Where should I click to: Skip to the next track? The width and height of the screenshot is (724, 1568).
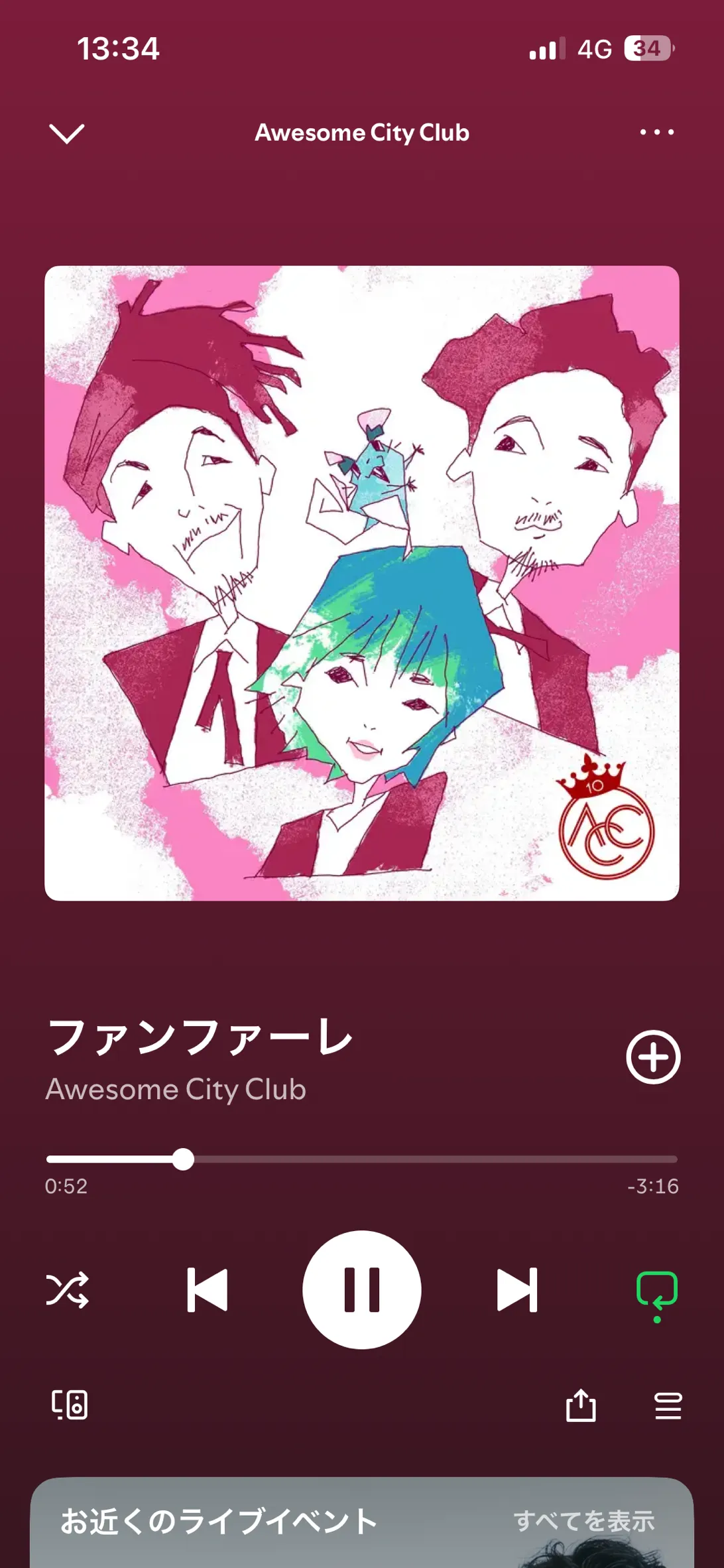pyautogui.click(x=517, y=1290)
